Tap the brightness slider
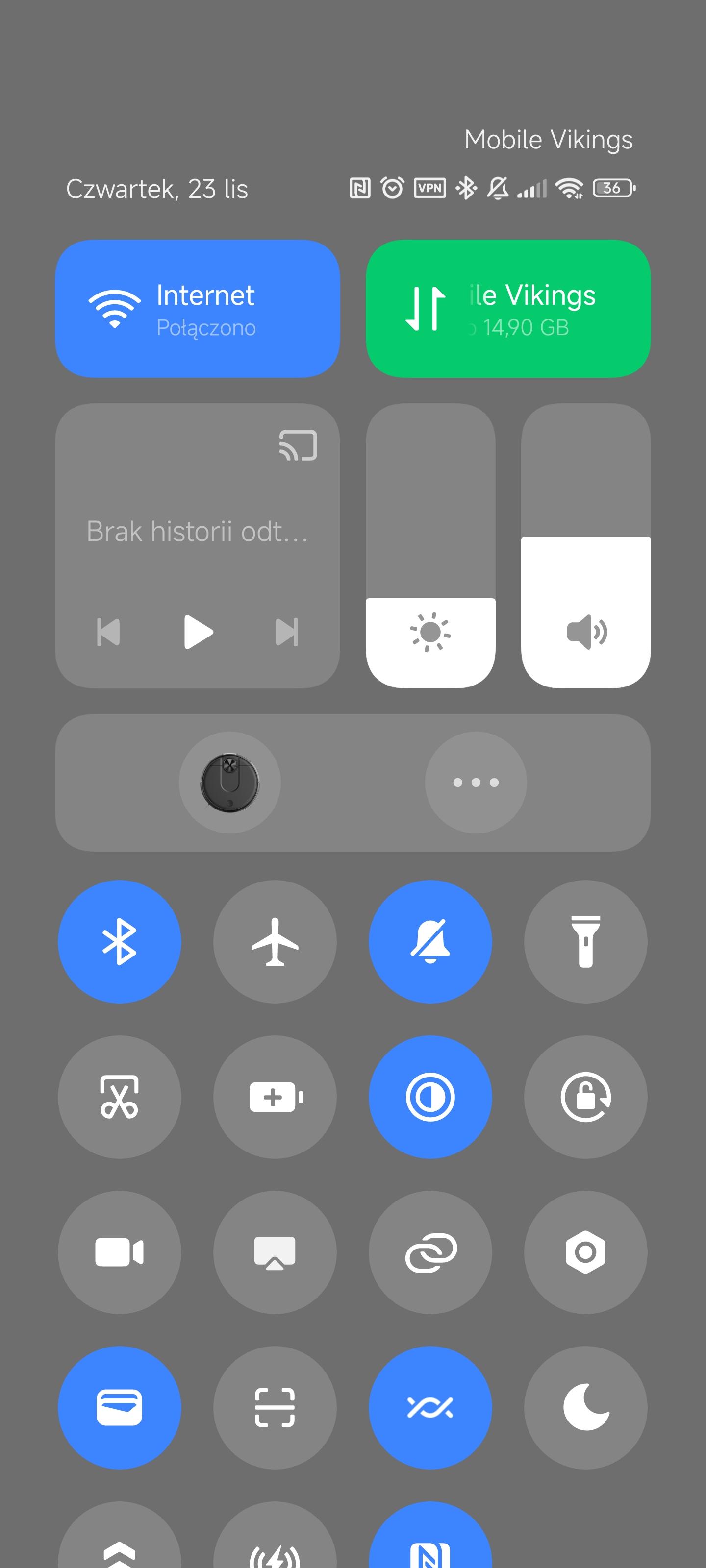Image resolution: width=706 pixels, height=1568 pixels. tap(430, 545)
